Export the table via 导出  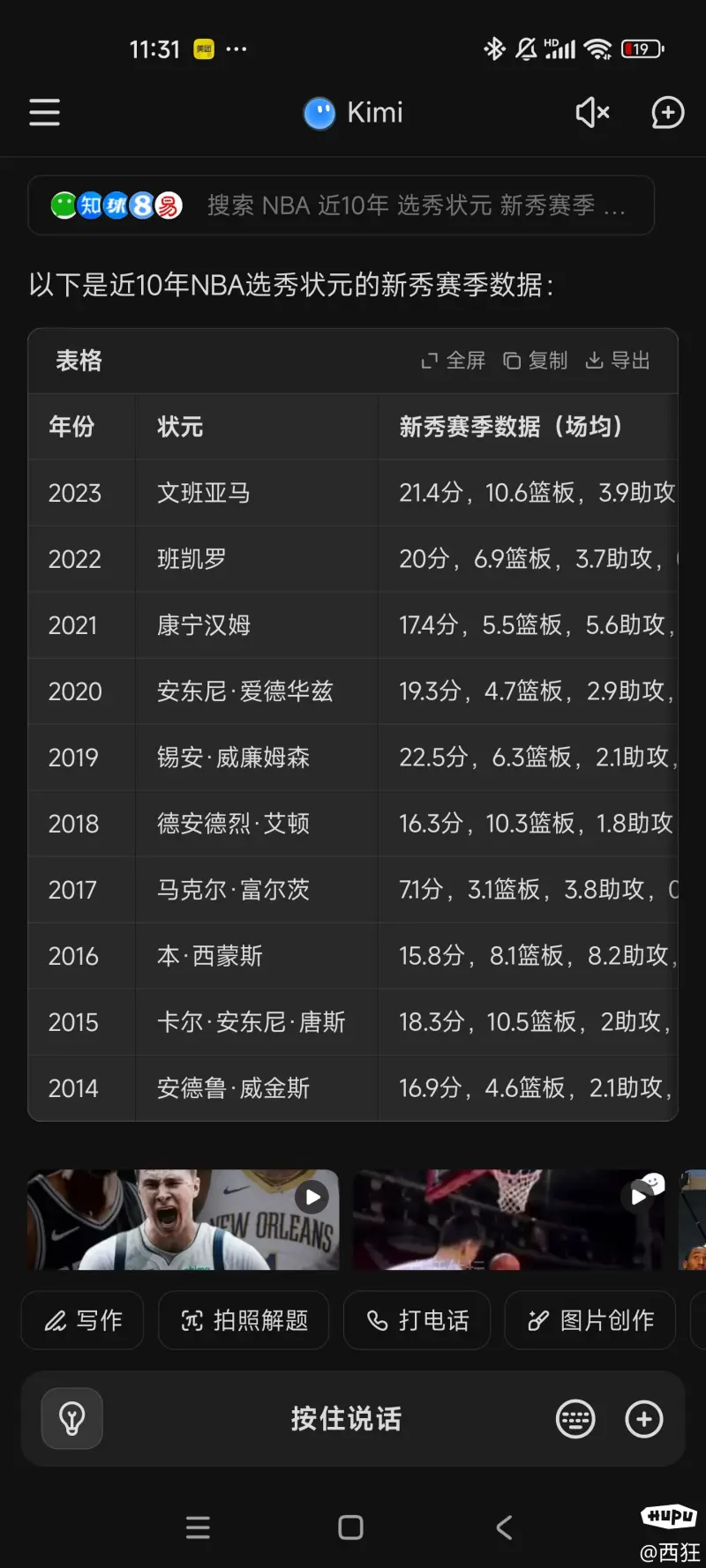click(x=618, y=361)
